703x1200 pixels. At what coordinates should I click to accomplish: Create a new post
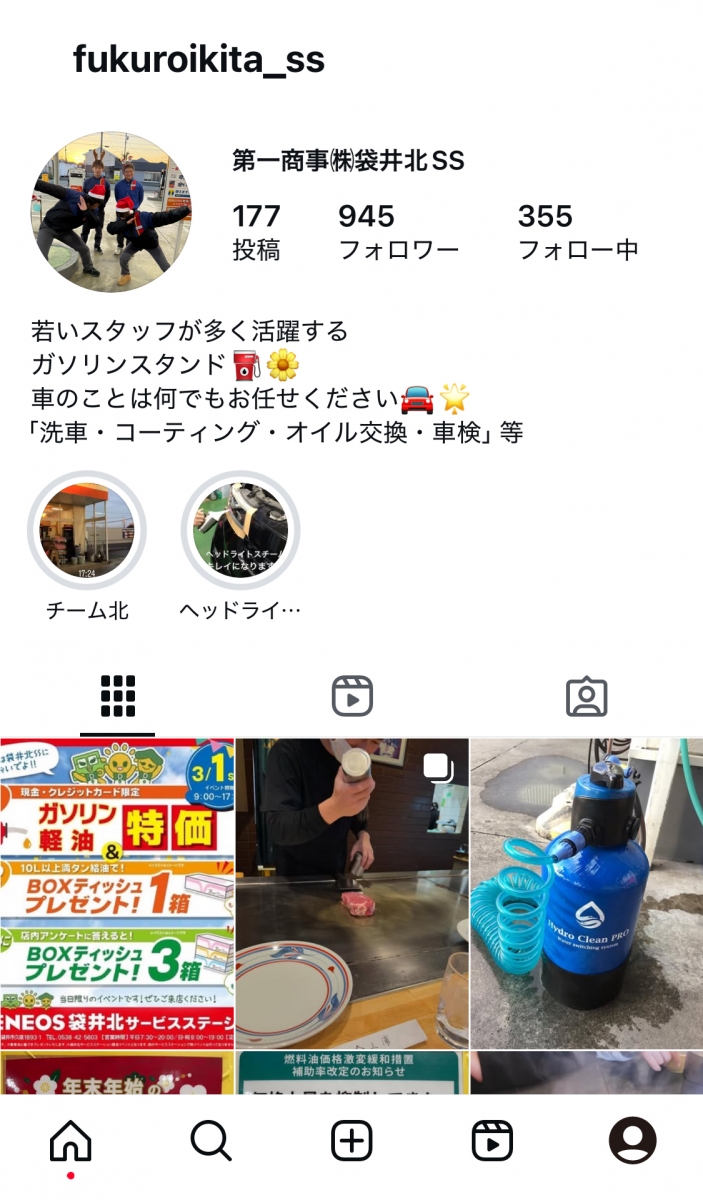(352, 1140)
